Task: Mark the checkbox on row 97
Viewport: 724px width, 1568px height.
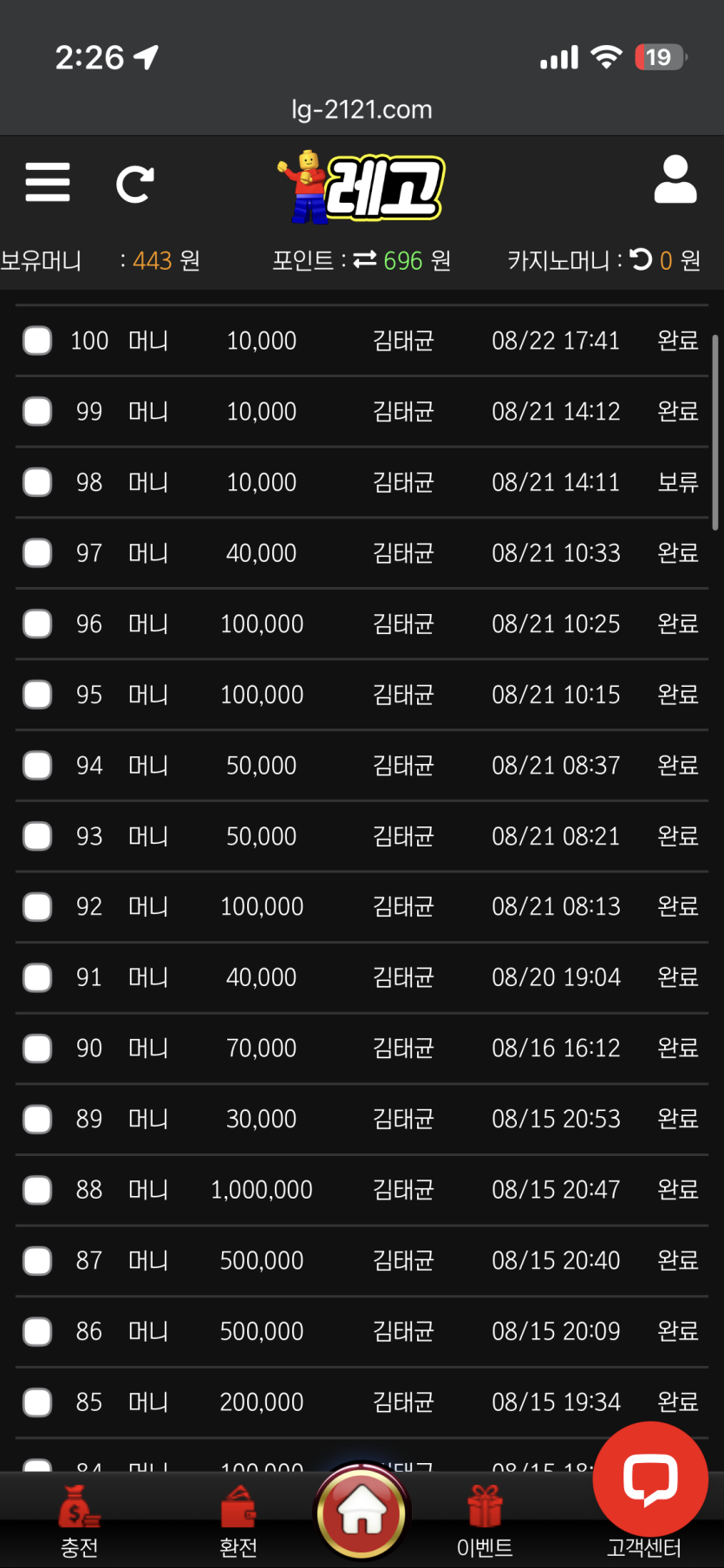Action: tap(37, 552)
